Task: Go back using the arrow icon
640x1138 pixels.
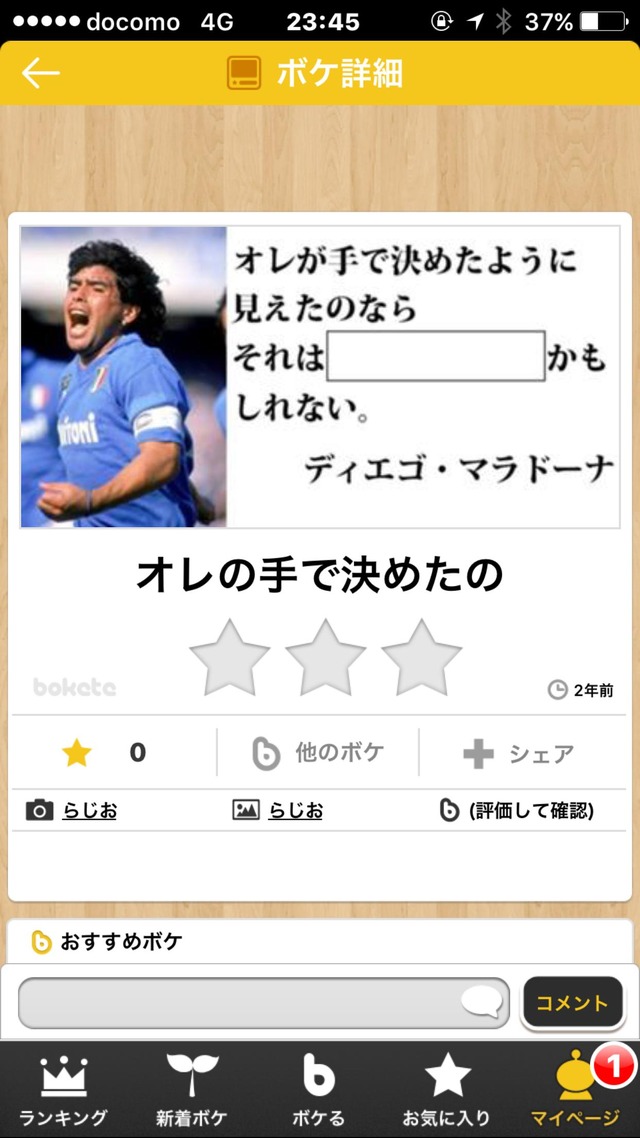Action: pyautogui.click(x=41, y=73)
